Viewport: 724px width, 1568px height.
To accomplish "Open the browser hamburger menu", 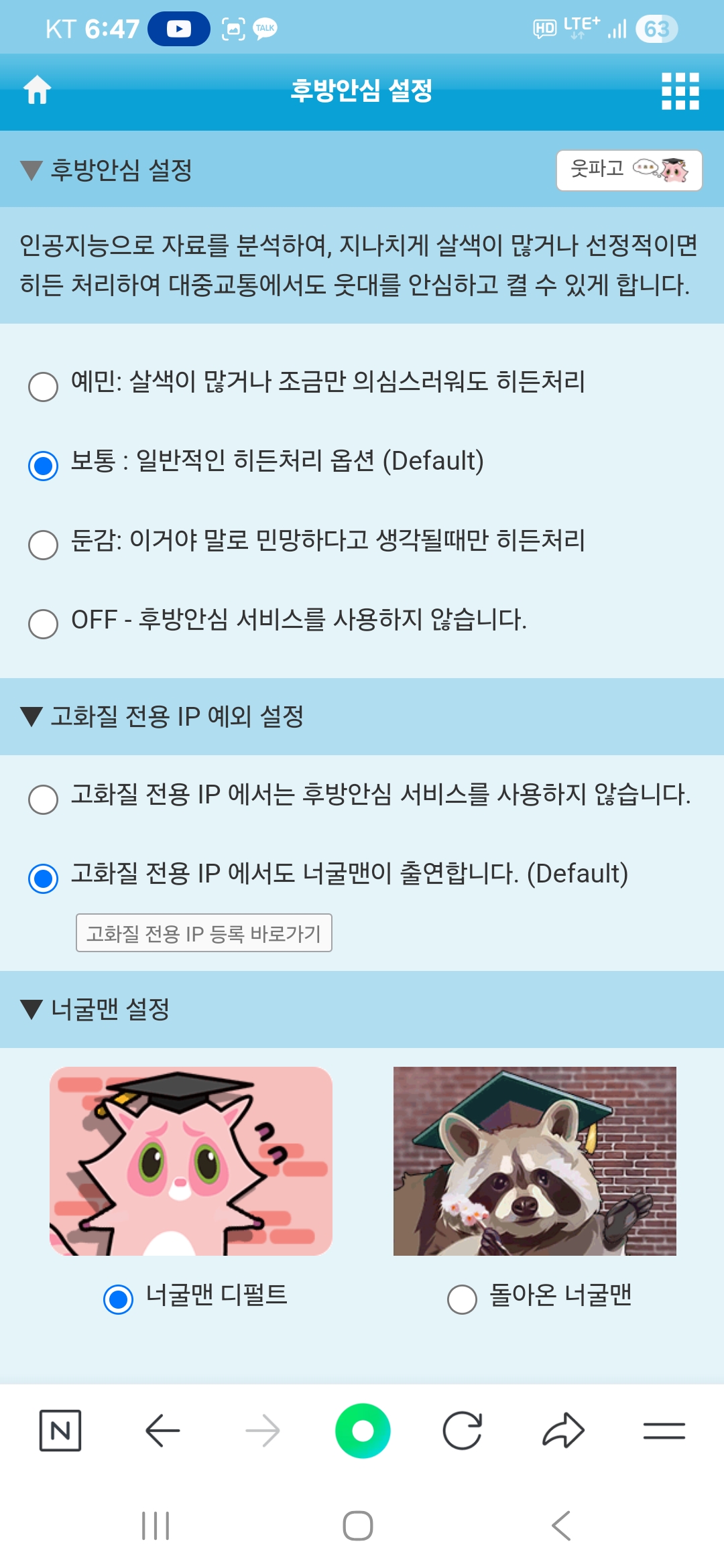I will [664, 1431].
